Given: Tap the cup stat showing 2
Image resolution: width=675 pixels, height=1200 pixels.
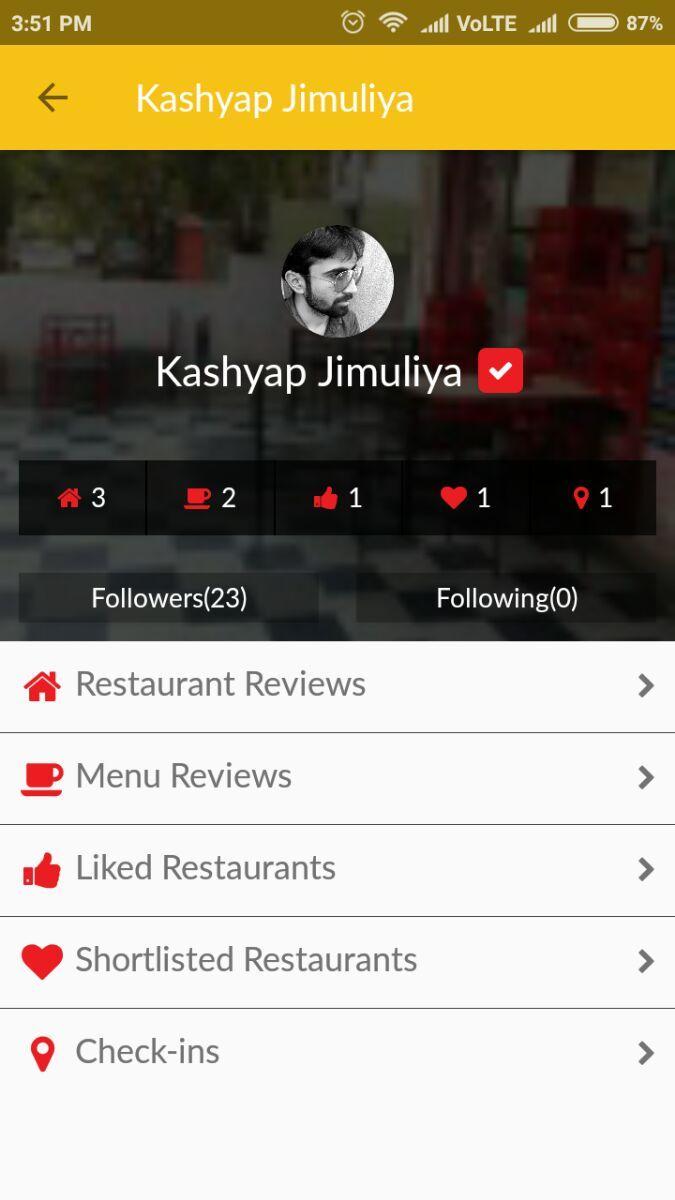Looking at the screenshot, I should tap(211, 498).
